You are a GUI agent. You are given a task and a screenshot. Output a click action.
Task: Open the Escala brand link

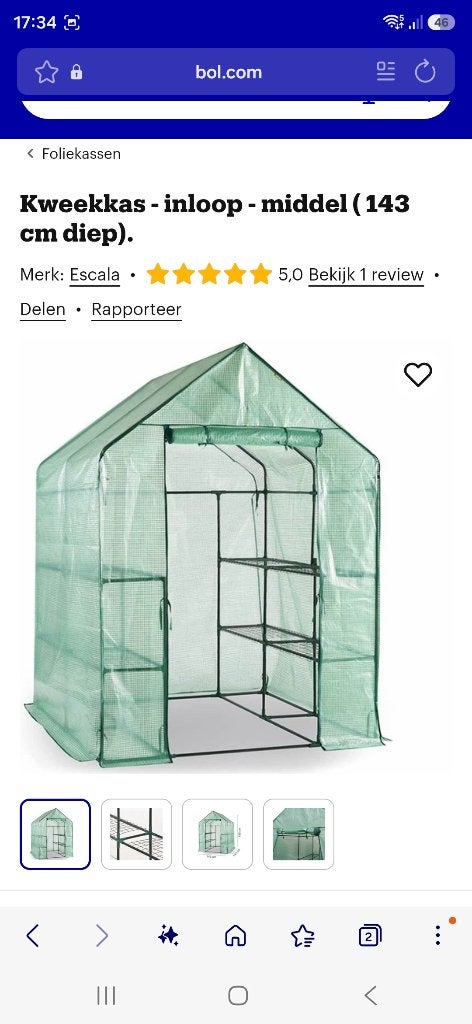[x=95, y=275]
